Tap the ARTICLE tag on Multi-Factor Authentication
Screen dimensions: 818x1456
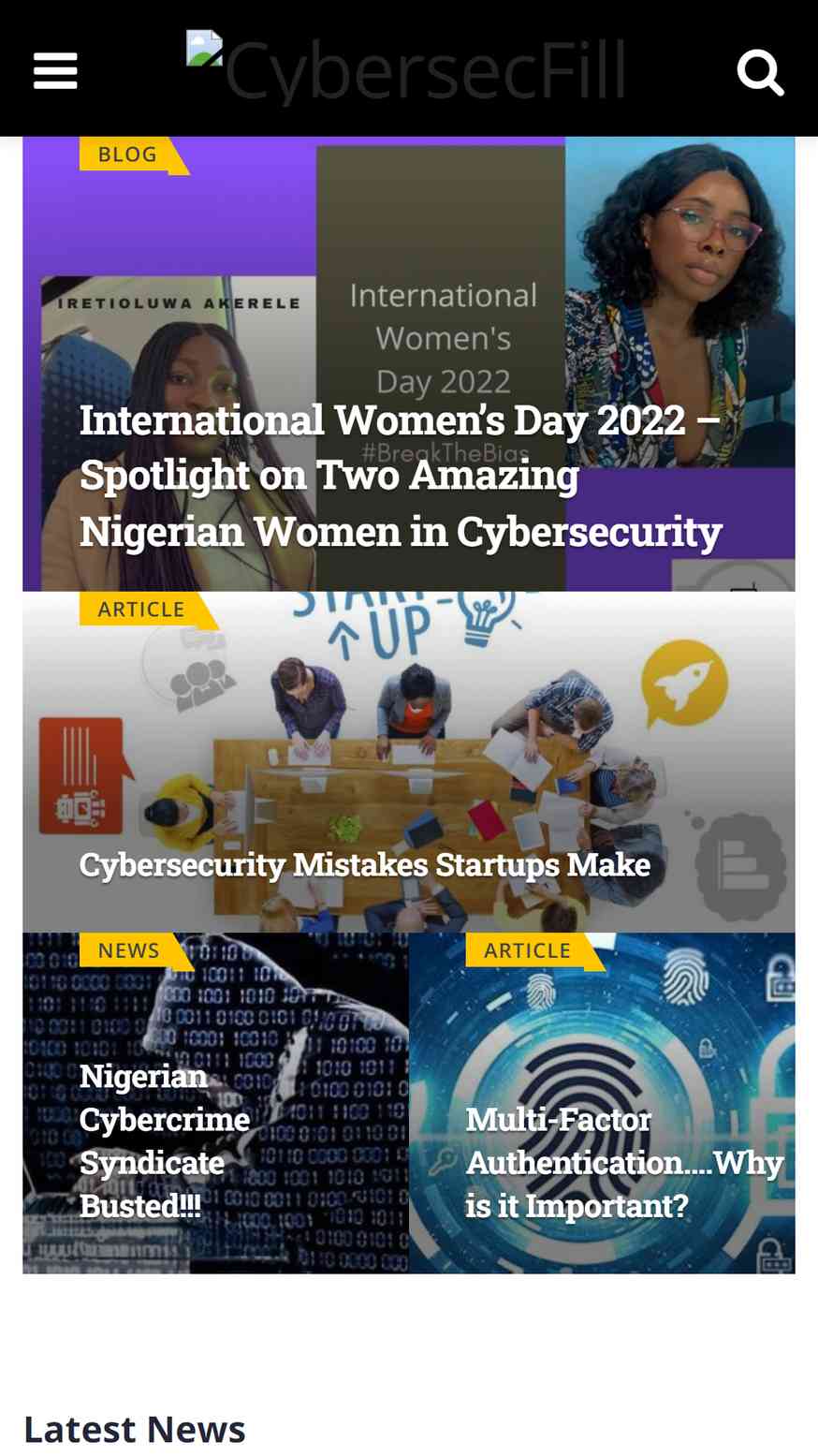(x=527, y=950)
